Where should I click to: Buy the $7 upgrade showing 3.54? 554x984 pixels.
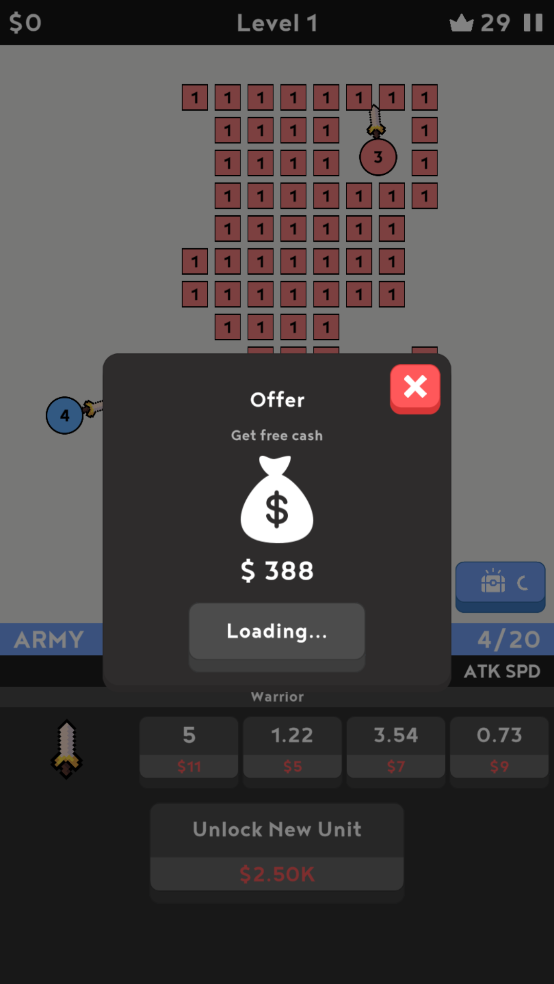coord(396,749)
